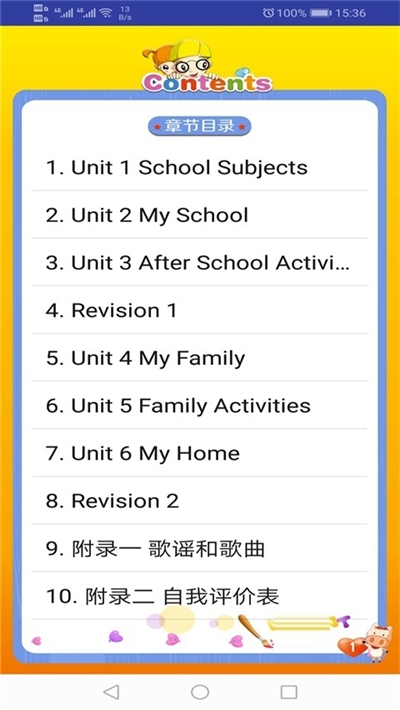
Task: Open 附录一 歌谣和歌曲
Action: [x=199, y=548]
